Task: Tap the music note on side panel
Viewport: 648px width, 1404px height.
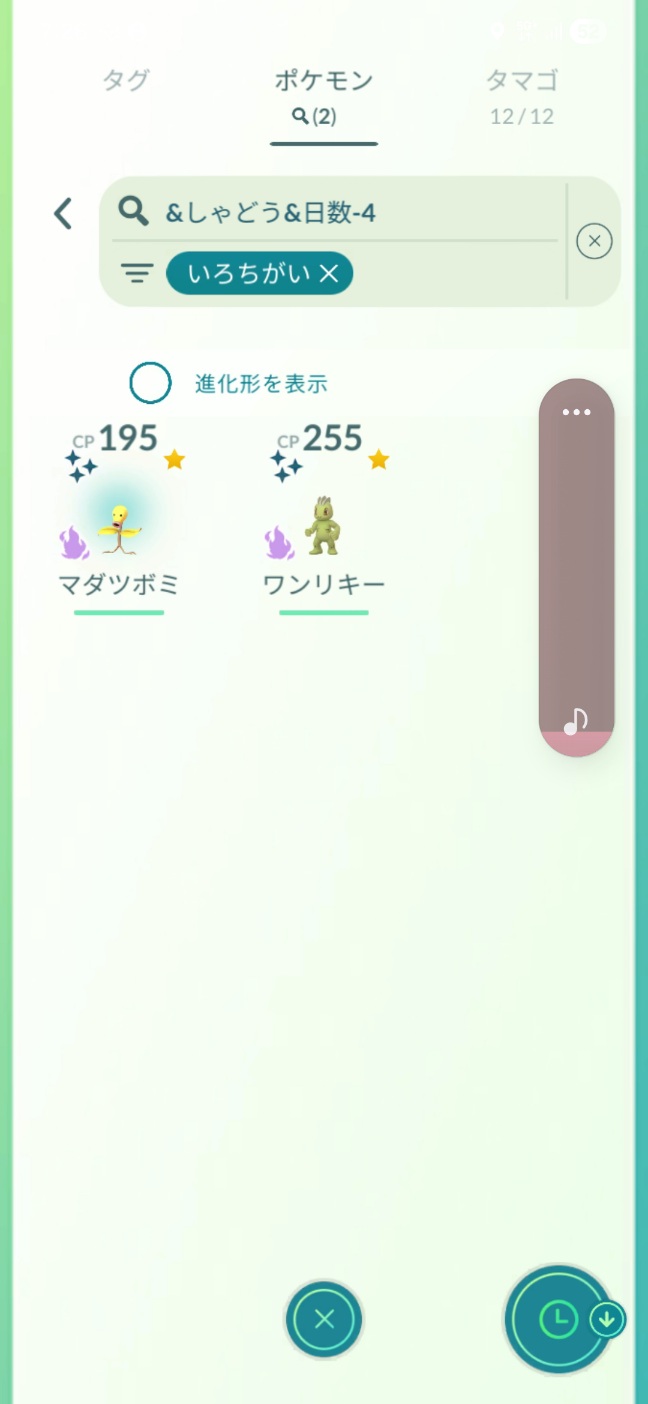Action: 576,721
